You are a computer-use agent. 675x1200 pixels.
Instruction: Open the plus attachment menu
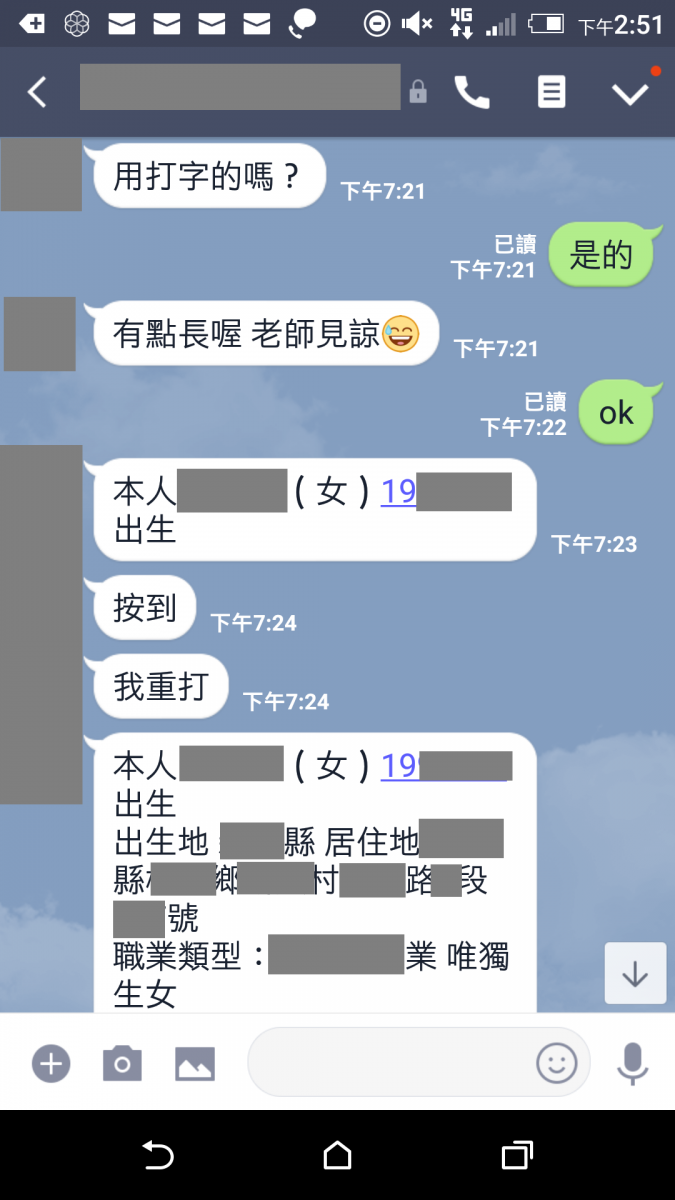(50, 1063)
